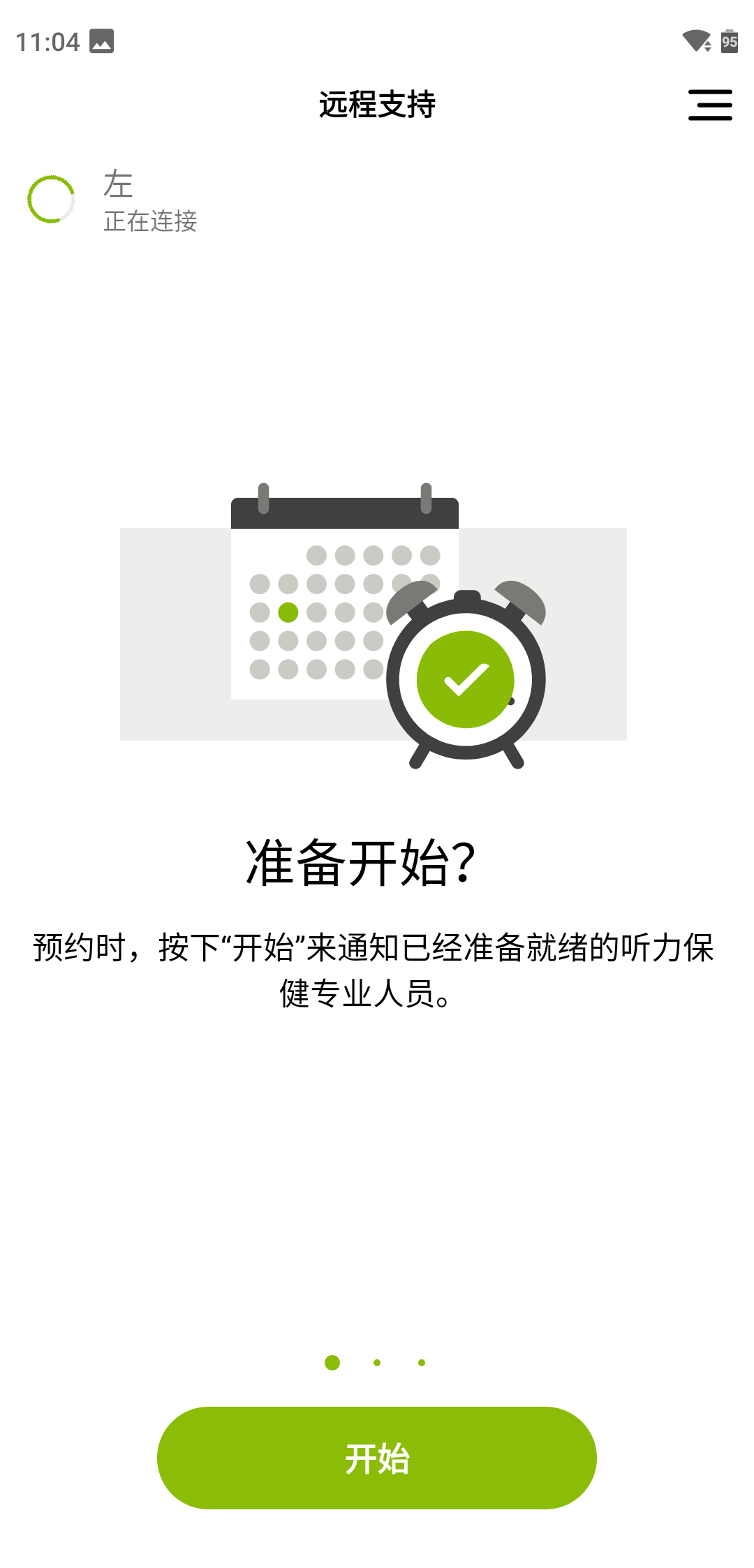Tap the status bar clock showing 11:04
754x1568 pixels.
coord(48,42)
